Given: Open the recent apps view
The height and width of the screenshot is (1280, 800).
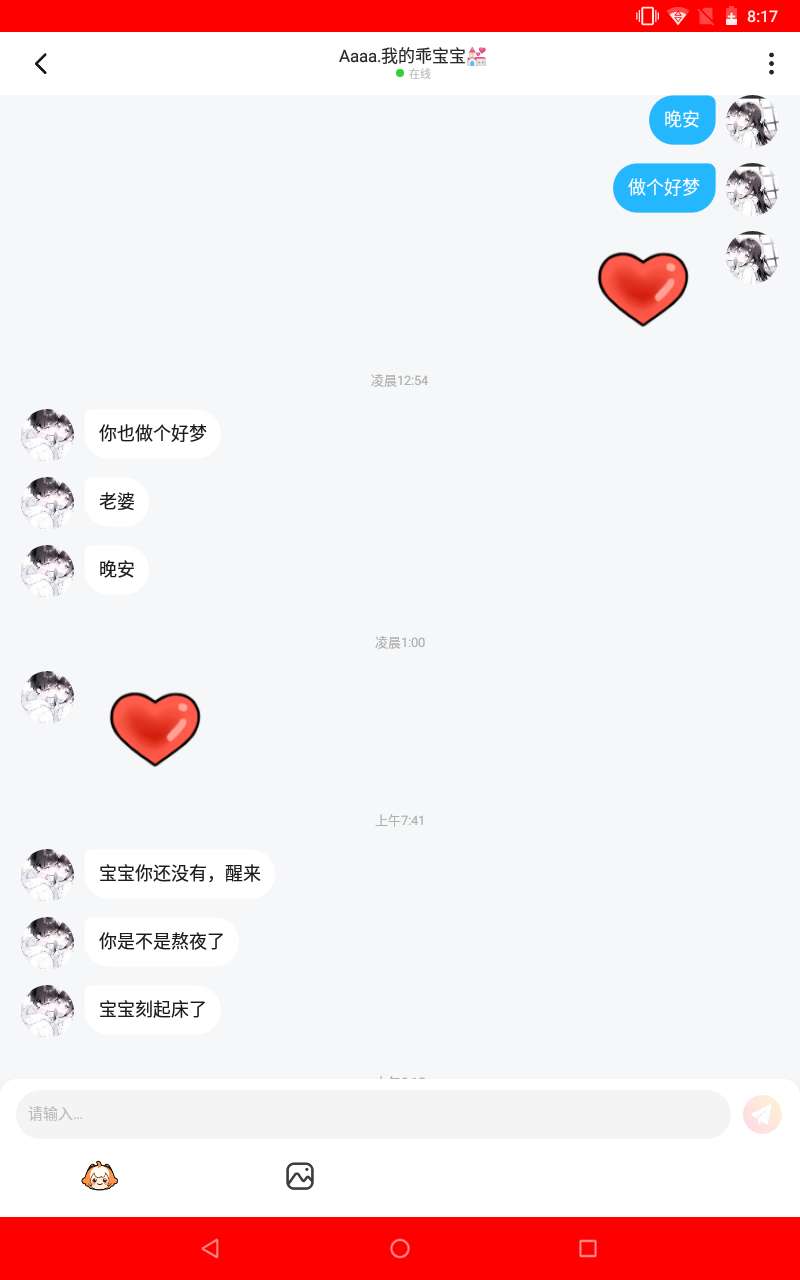Looking at the screenshot, I should (588, 1248).
